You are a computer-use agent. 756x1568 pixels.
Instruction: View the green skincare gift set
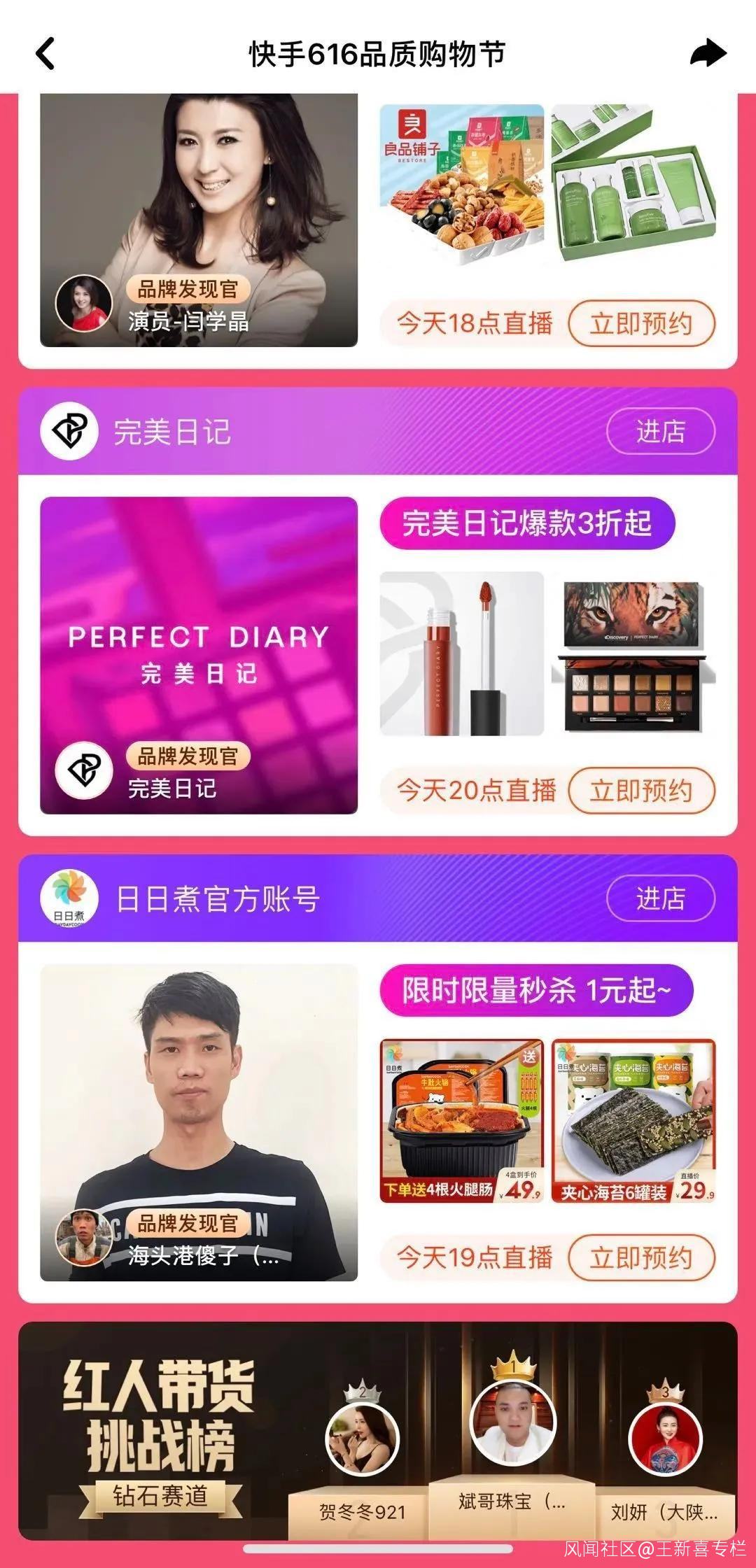click(633, 185)
